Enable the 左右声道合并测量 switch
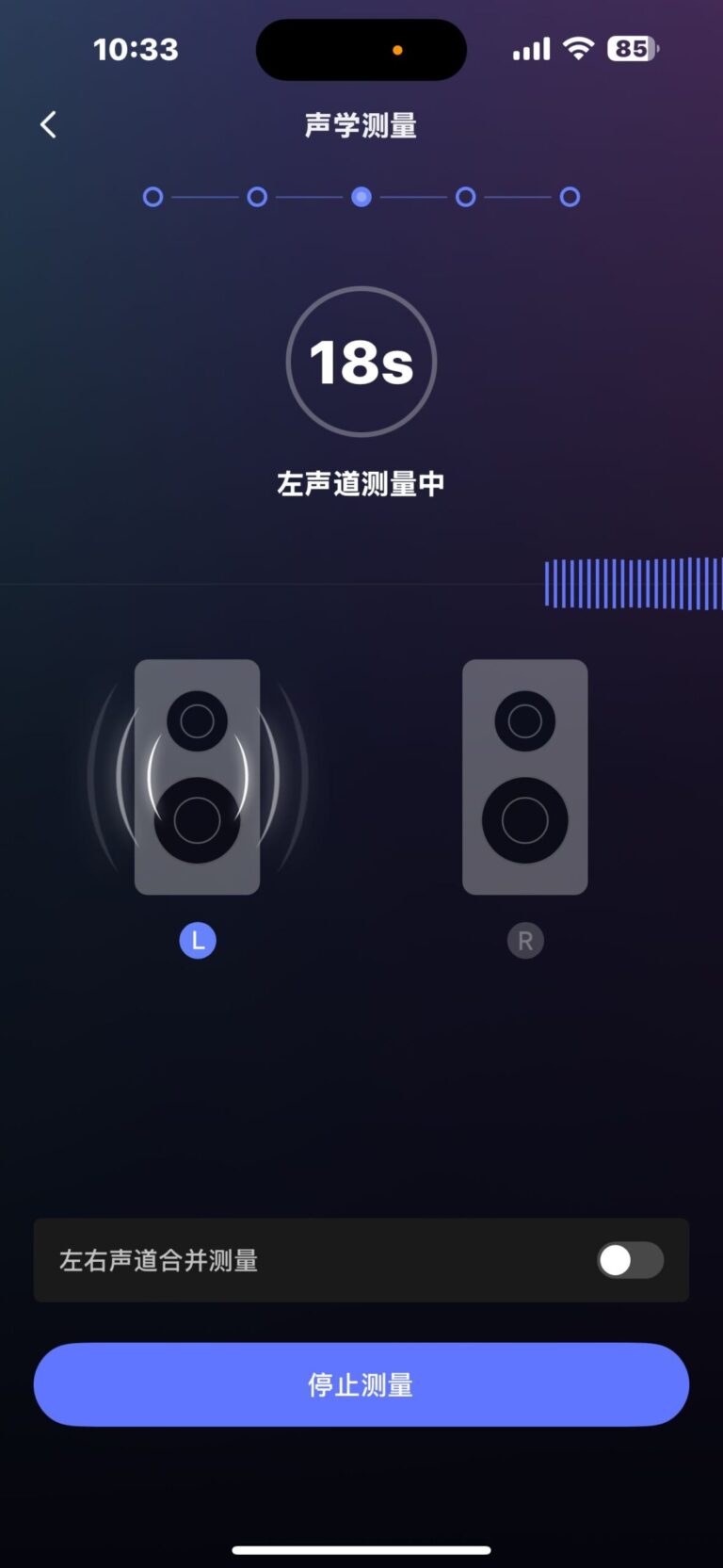 point(630,1260)
